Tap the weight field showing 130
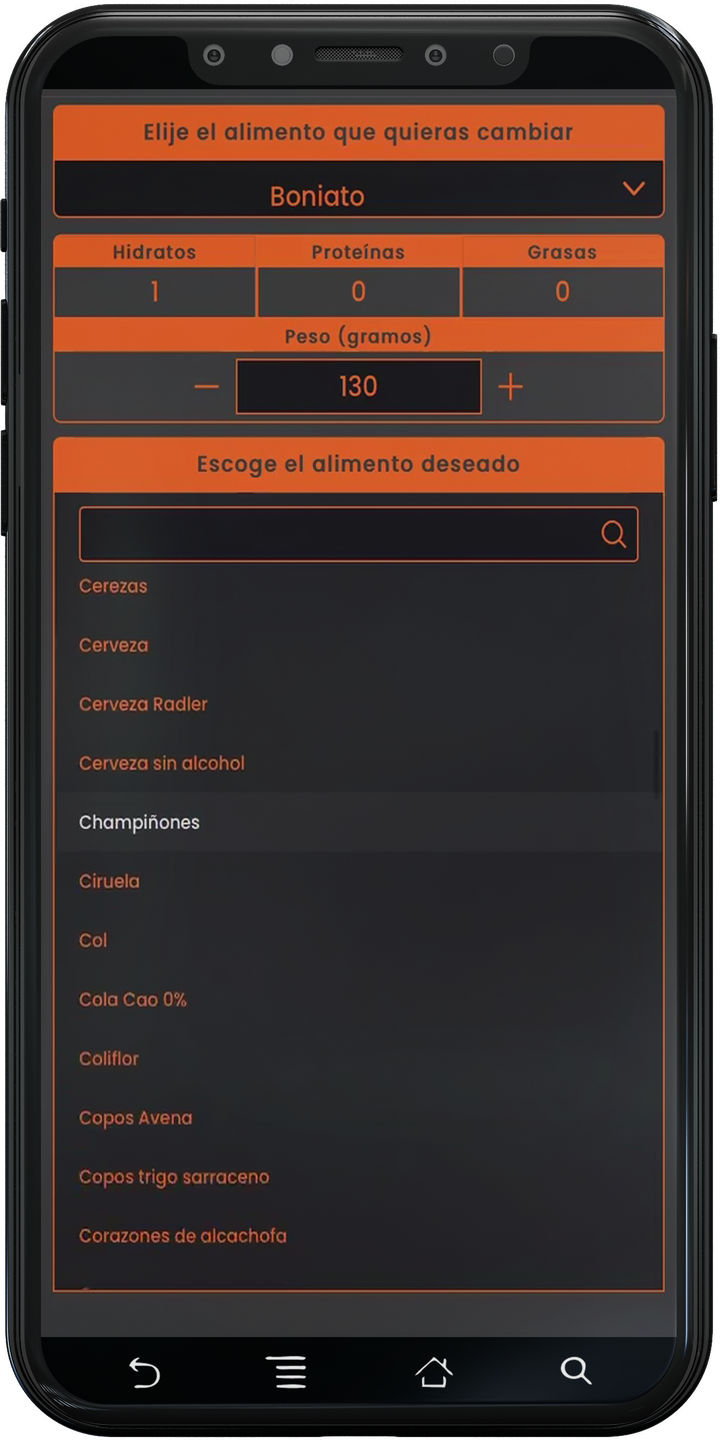720x1440 pixels. pyautogui.click(x=358, y=387)
